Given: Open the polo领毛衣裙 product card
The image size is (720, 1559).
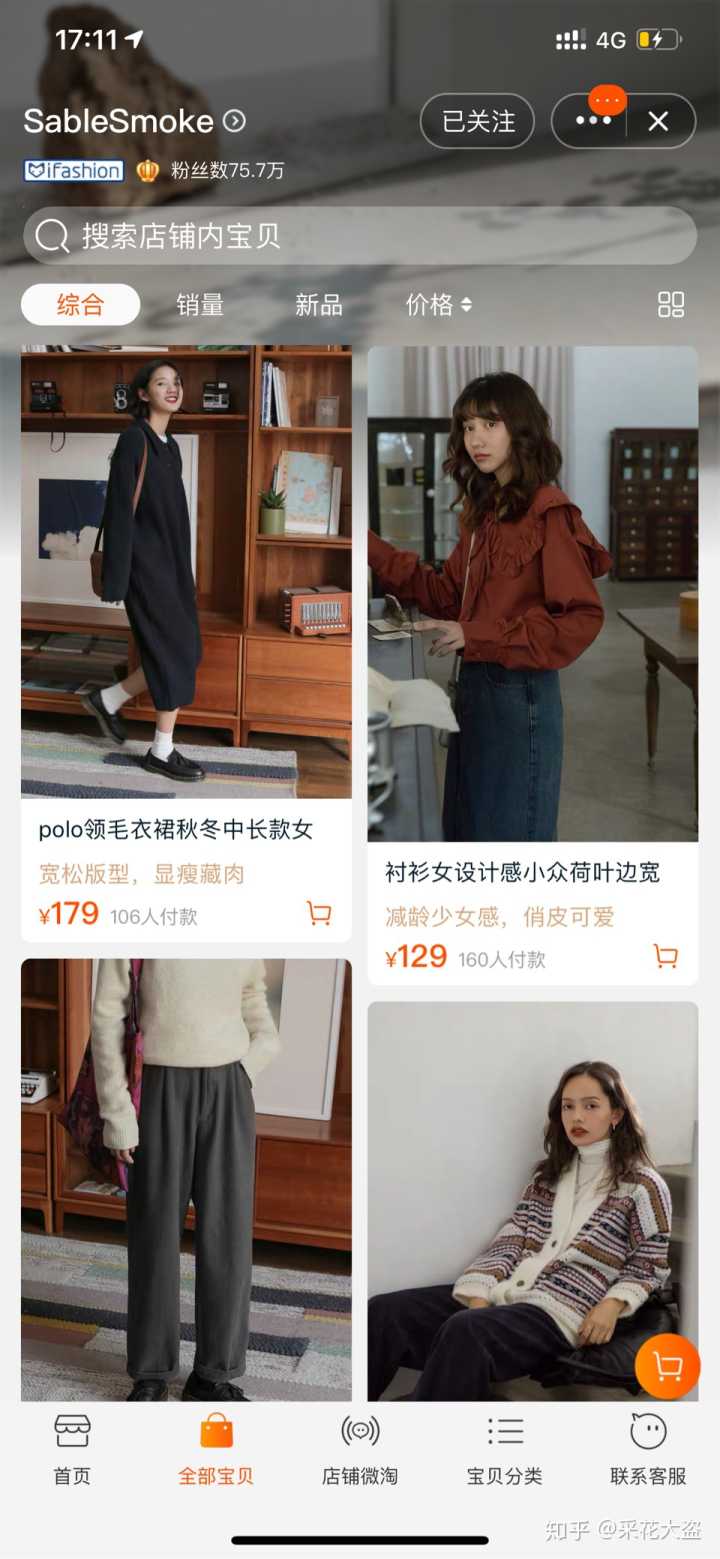Looking at the screenshot, I should 186,600.
